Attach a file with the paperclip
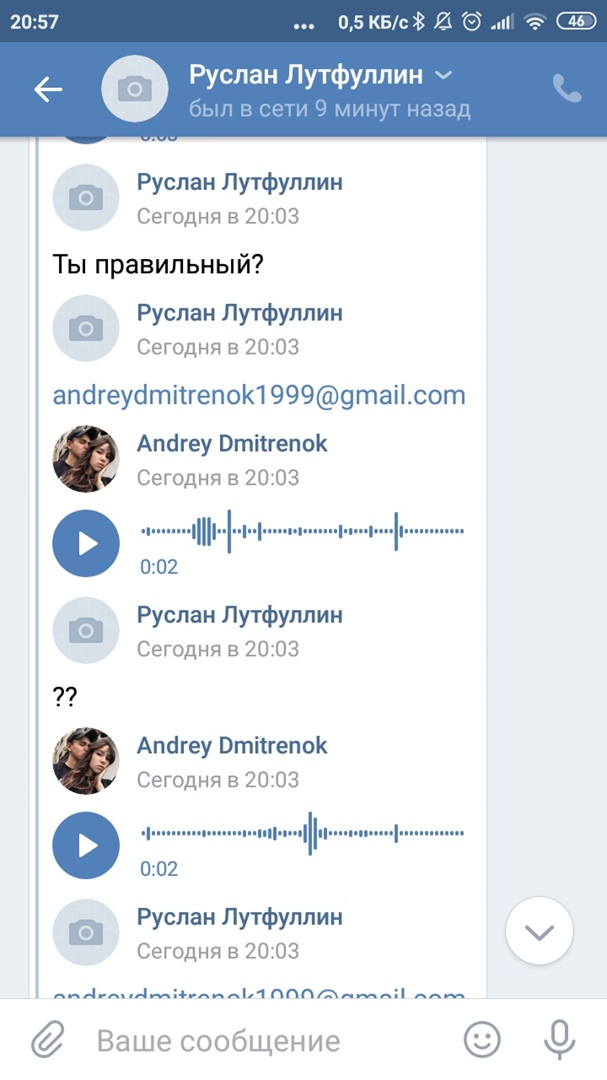This screenshot has width=607, height=1080. coord(47,1041)
